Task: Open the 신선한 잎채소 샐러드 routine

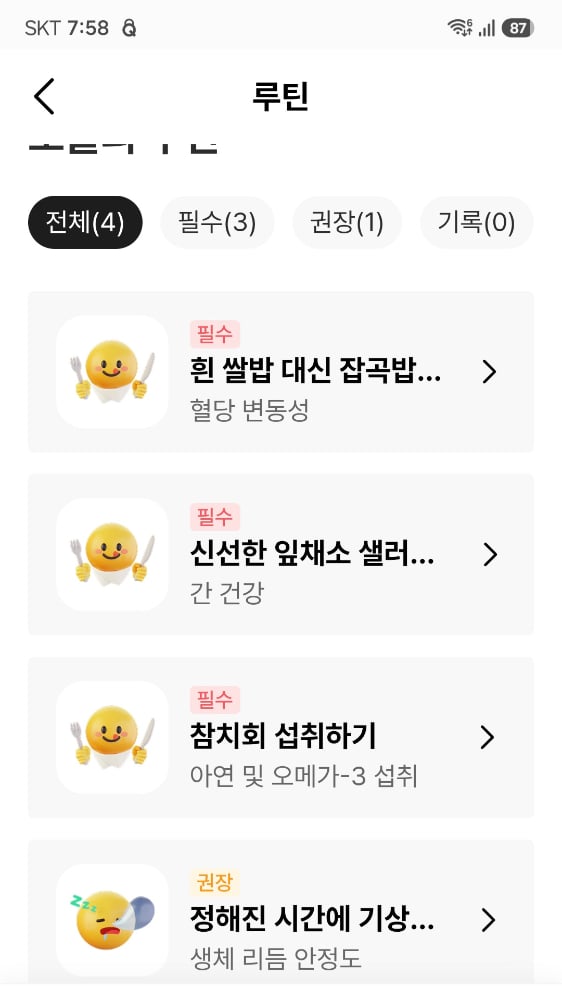Action: 281,554
